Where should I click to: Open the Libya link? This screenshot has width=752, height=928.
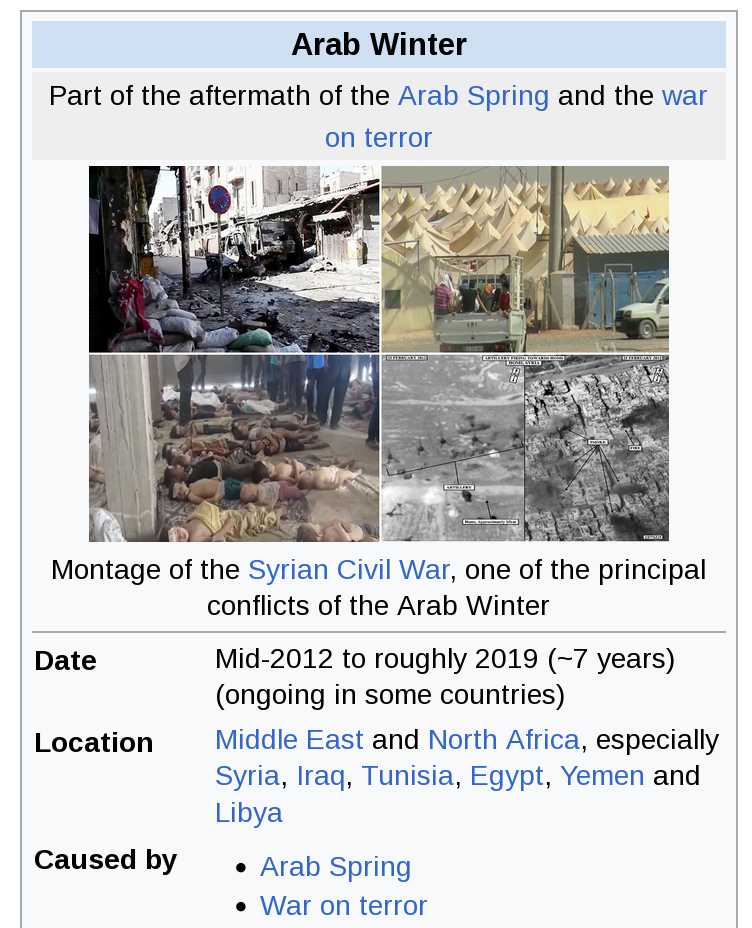(x=248, y=812)
